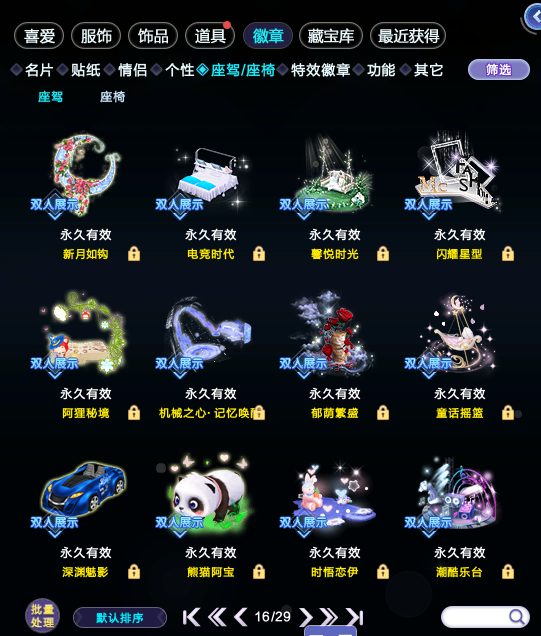Tap the search box
The image size is (541, 636).
coord(485,617)
